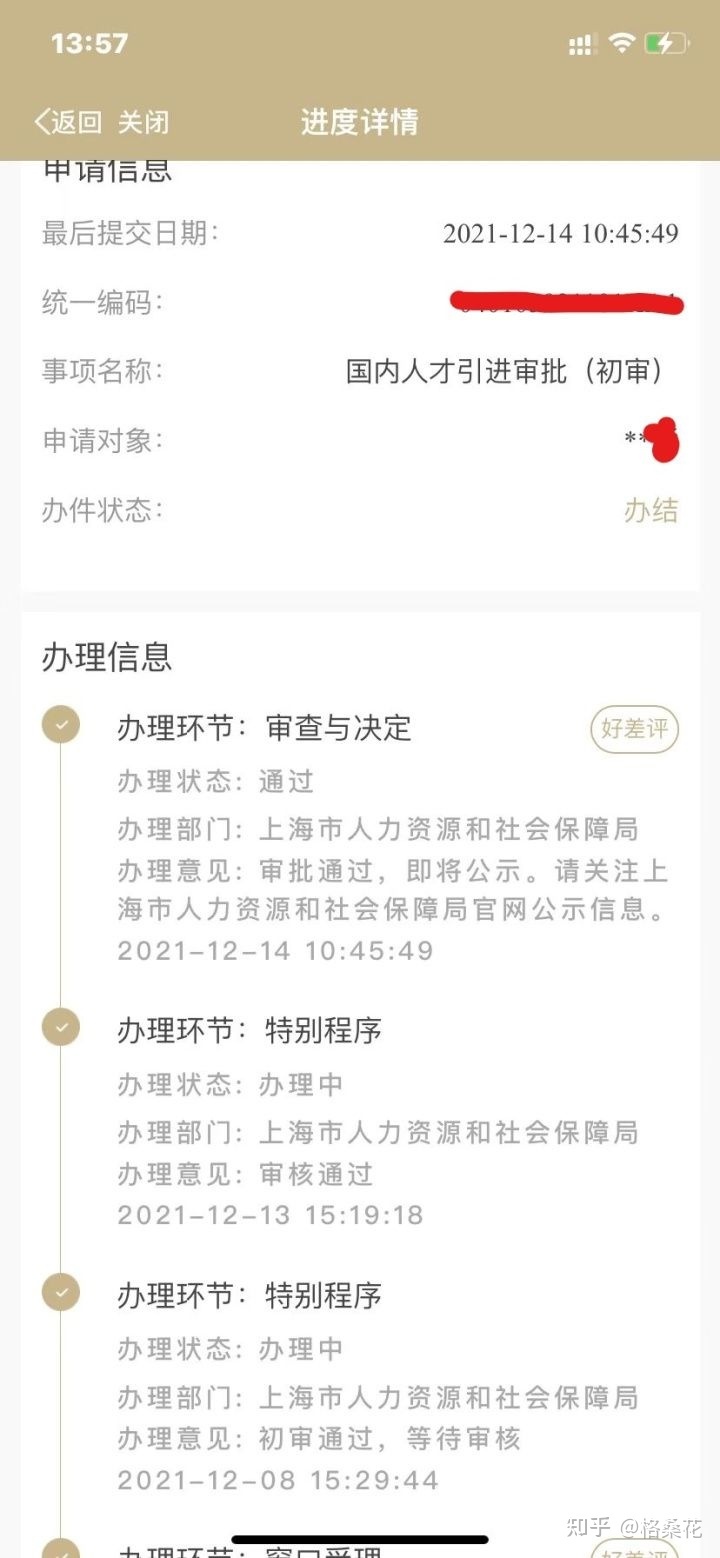Go back using the 返回 button
Screen dimensions: 720x1558
point(68,122)
